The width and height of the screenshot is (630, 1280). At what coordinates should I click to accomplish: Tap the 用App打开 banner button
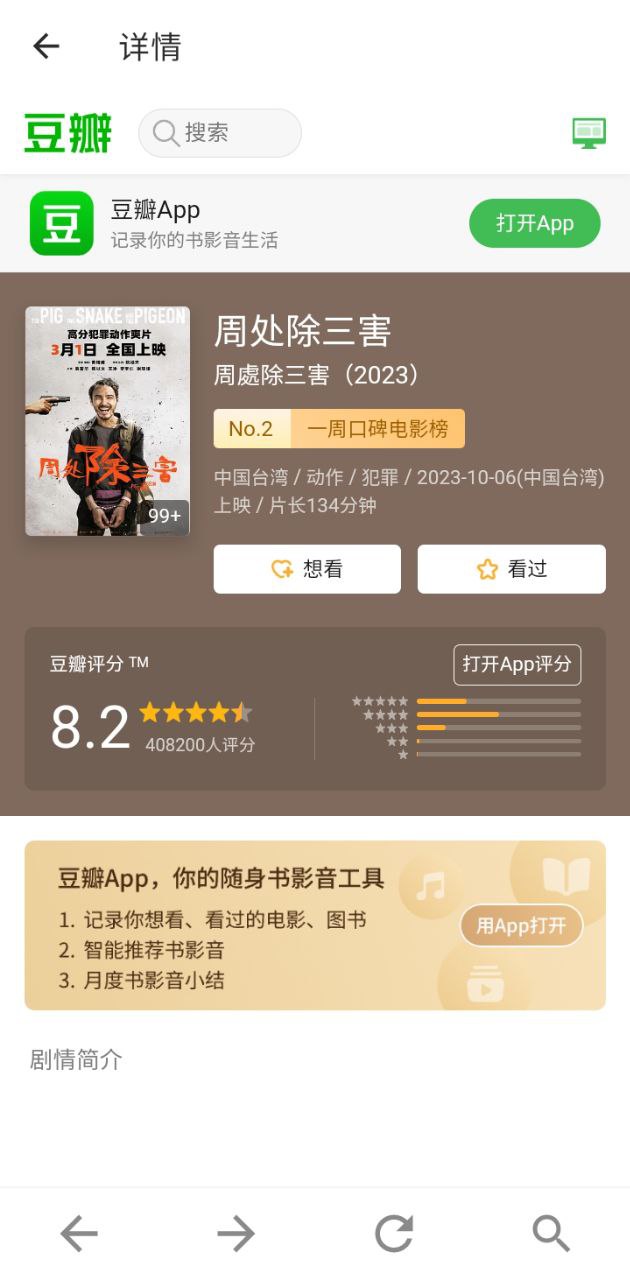tap(521, 925)
